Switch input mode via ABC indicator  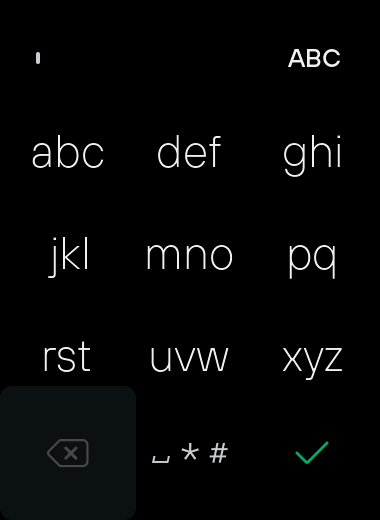click(x=314, y=58)
